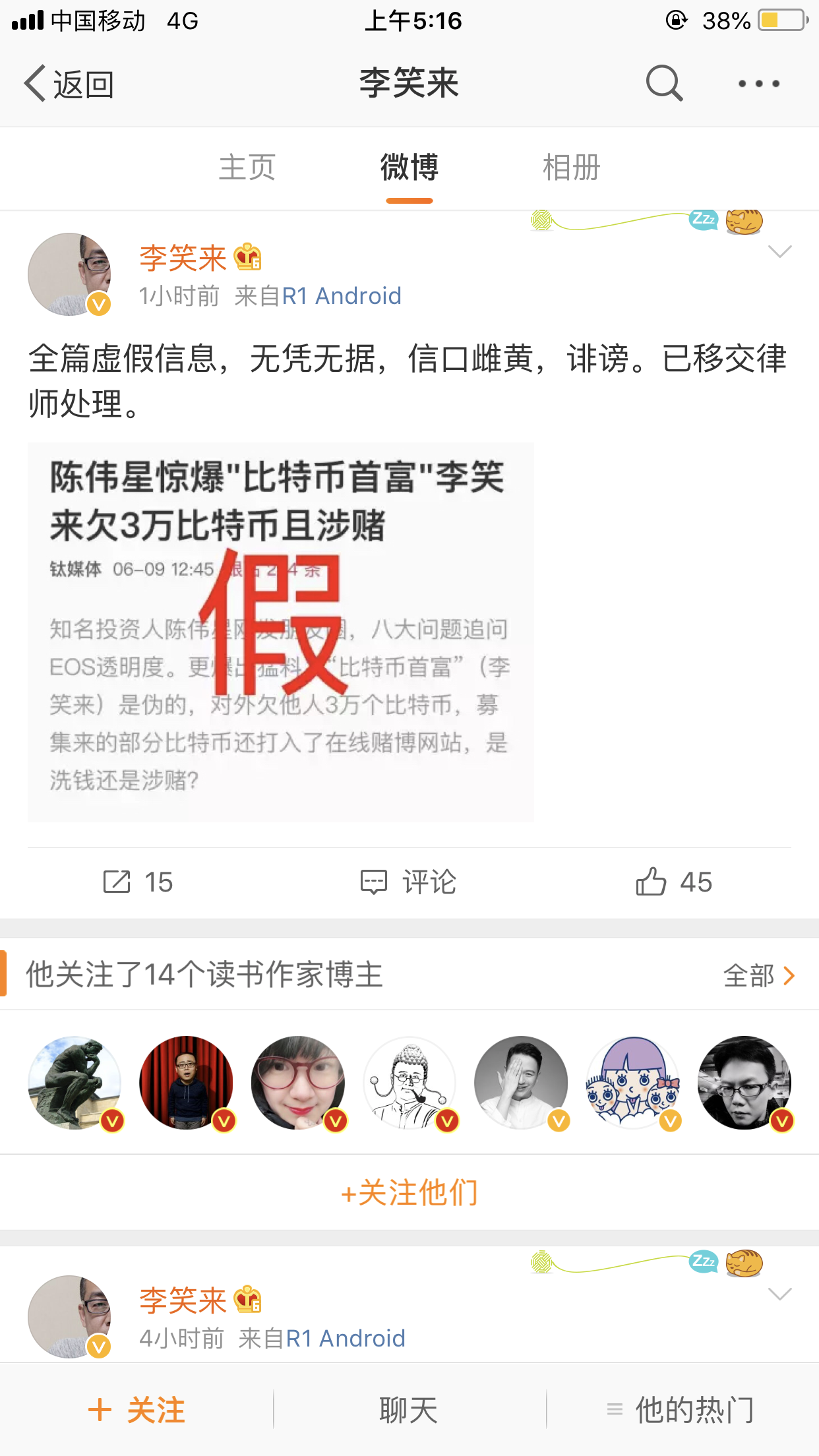
Task: Start a chat via 聊天
Action: click(409, 1410)
